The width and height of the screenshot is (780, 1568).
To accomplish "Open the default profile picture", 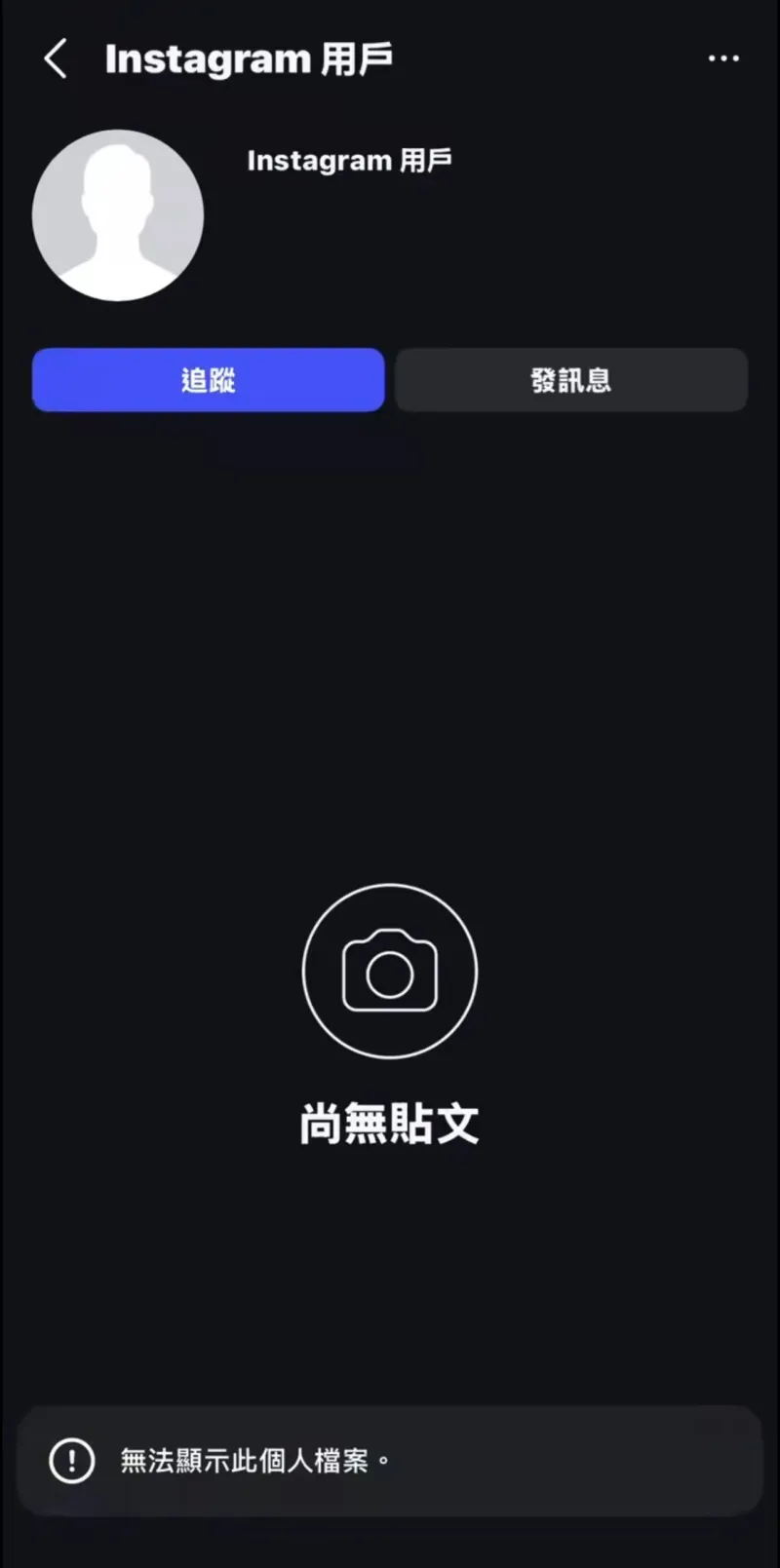I will [x=118, y=215].
